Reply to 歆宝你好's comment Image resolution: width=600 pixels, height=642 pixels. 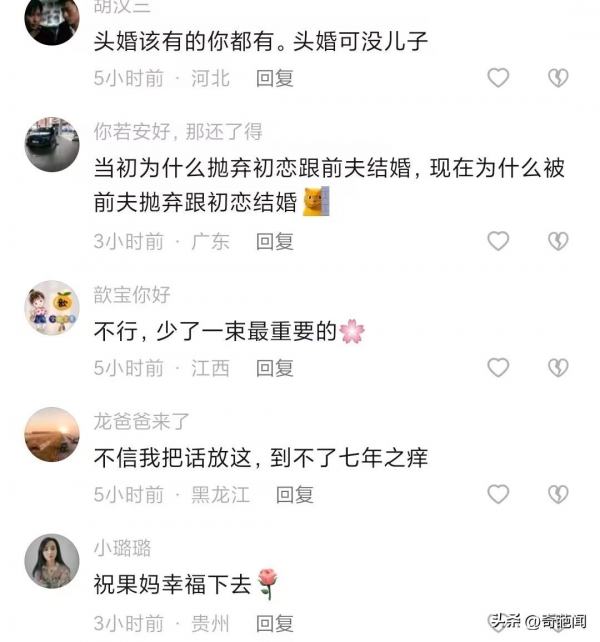(274, 368)
